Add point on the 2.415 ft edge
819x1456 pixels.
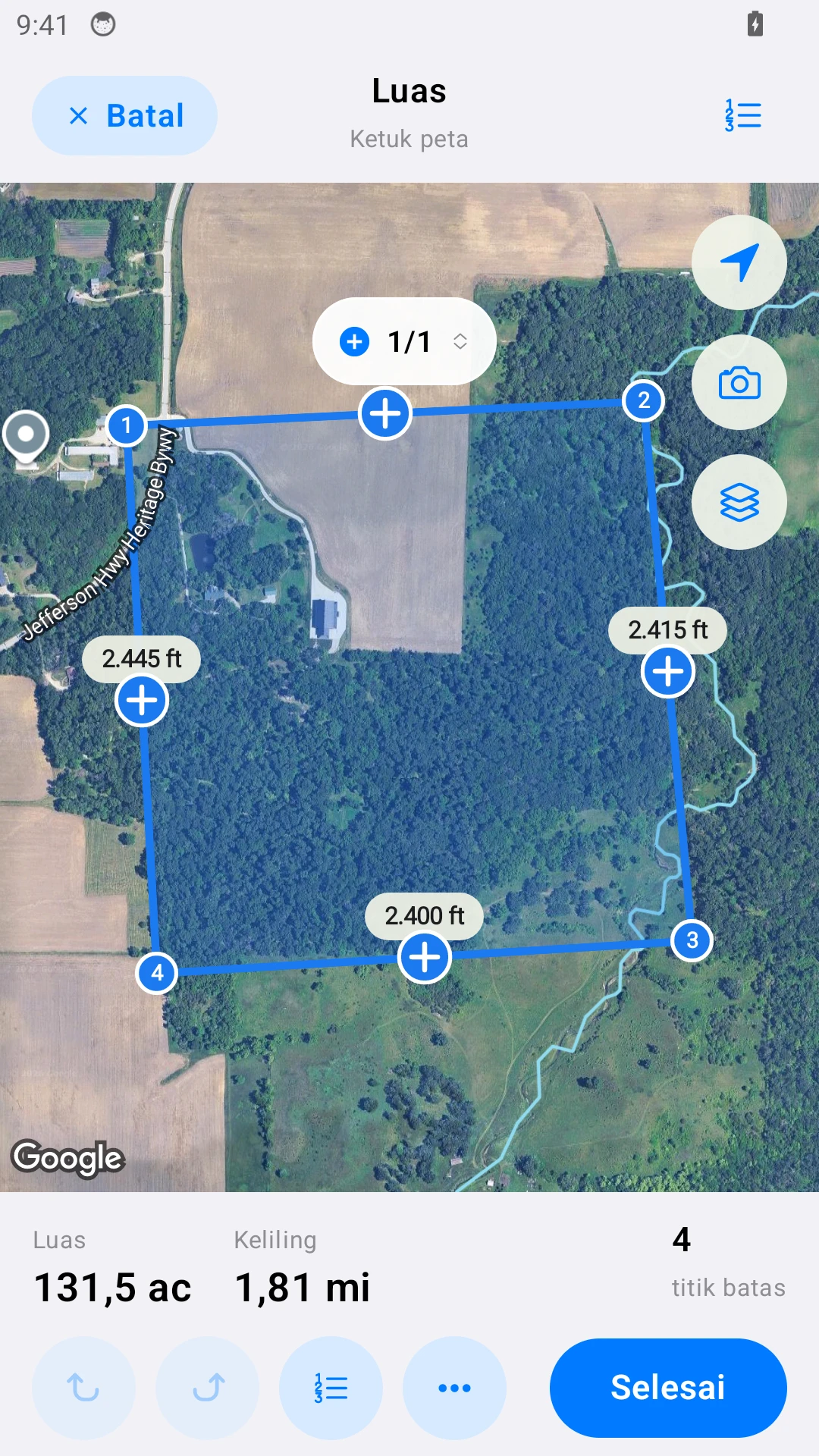[x=668, y=671]
